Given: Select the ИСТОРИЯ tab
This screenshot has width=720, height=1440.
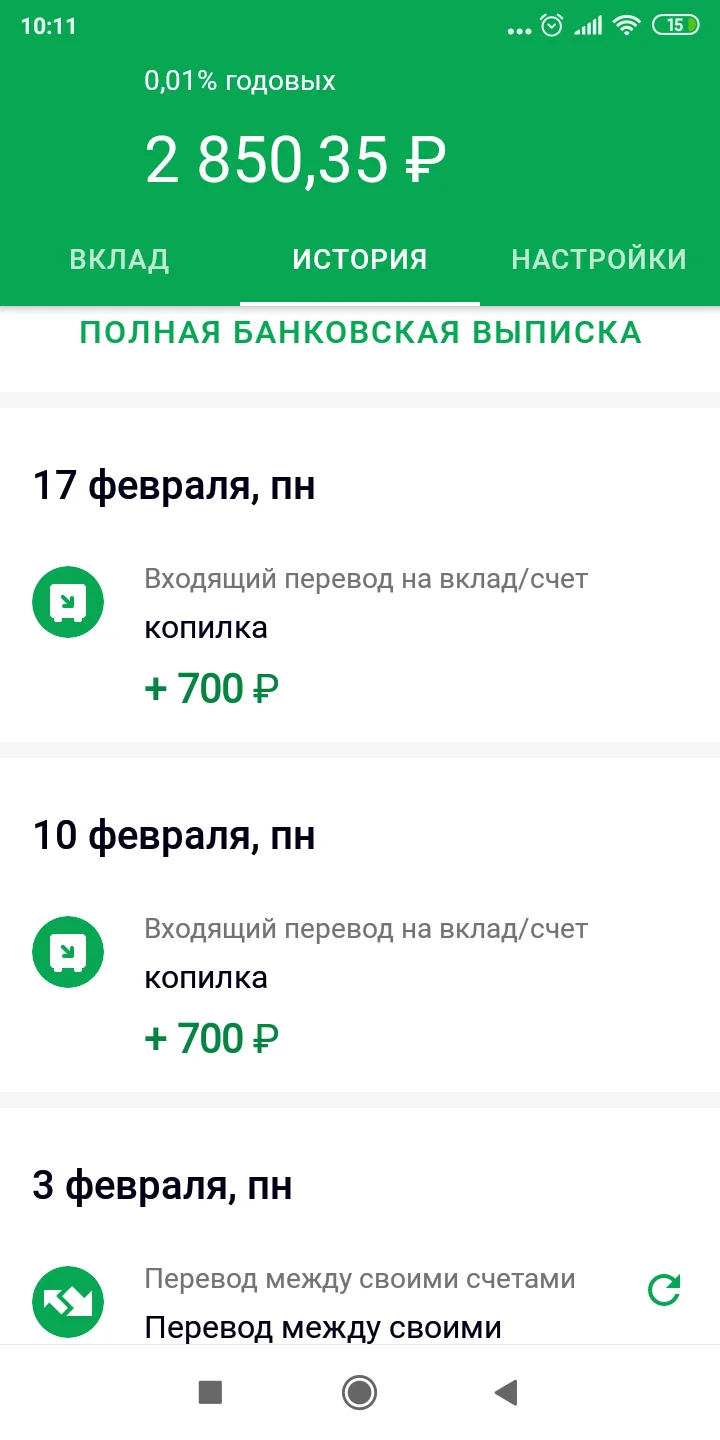Looking at the screenshot, I should [x=359, y=258].
